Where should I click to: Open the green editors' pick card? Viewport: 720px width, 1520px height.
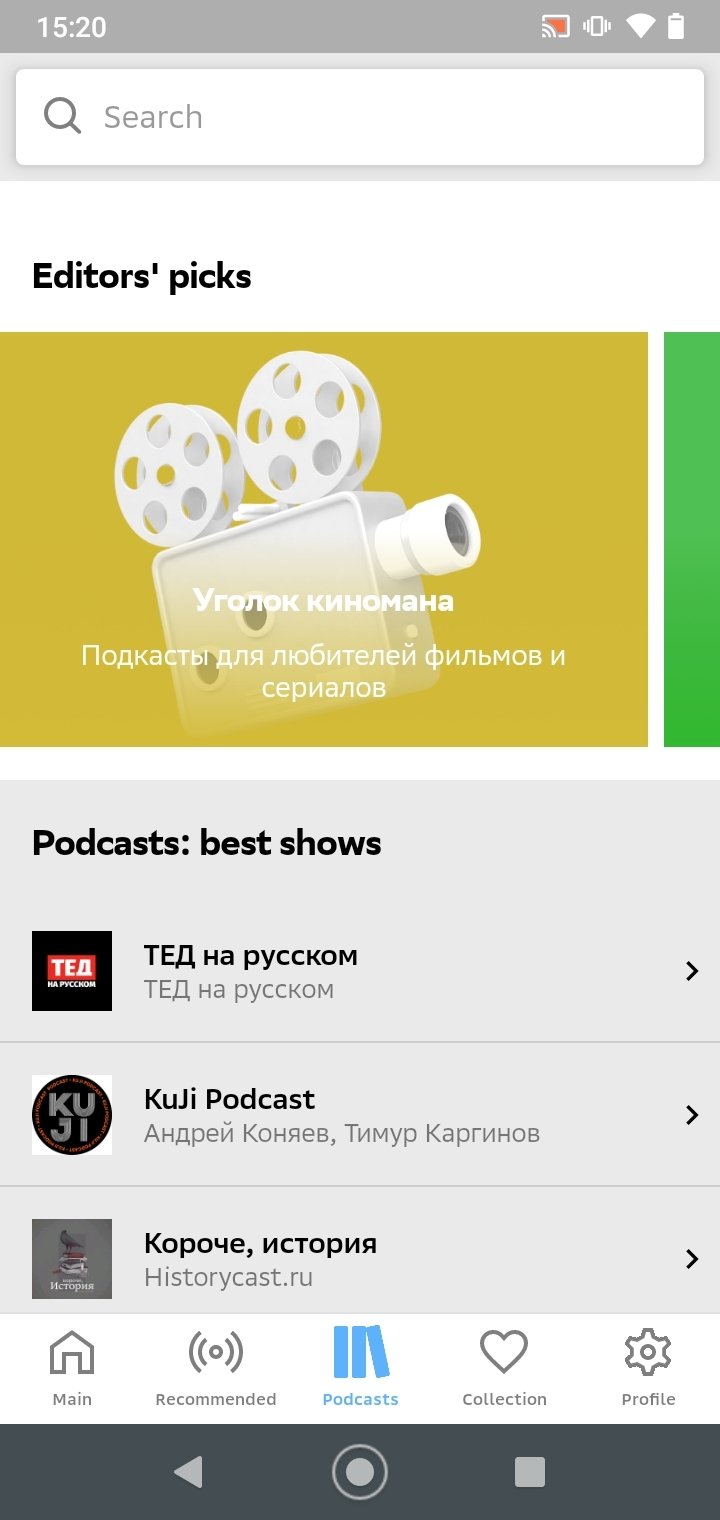pos(692,539)
